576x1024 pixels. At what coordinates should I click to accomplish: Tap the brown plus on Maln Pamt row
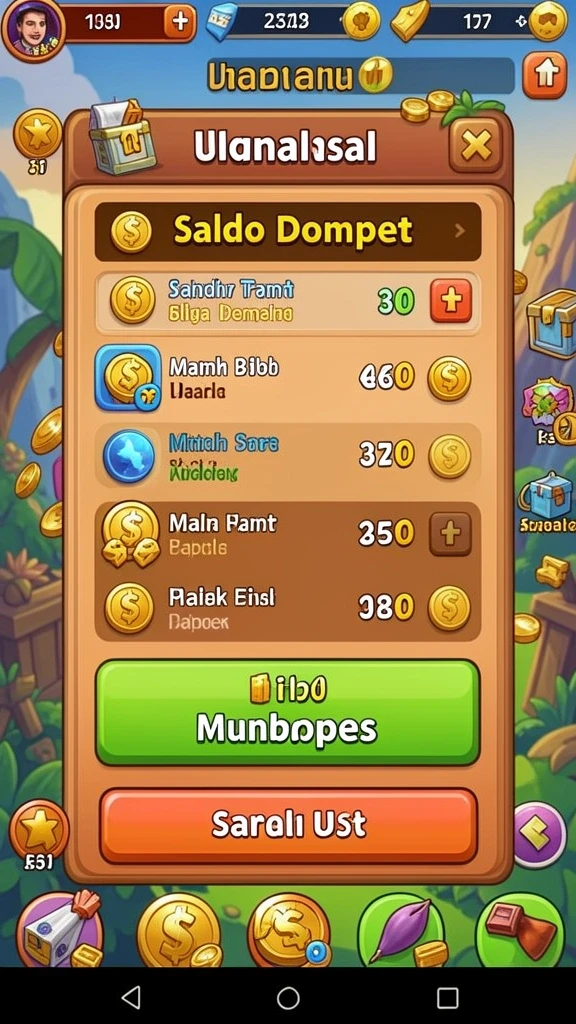coord(450,534)
